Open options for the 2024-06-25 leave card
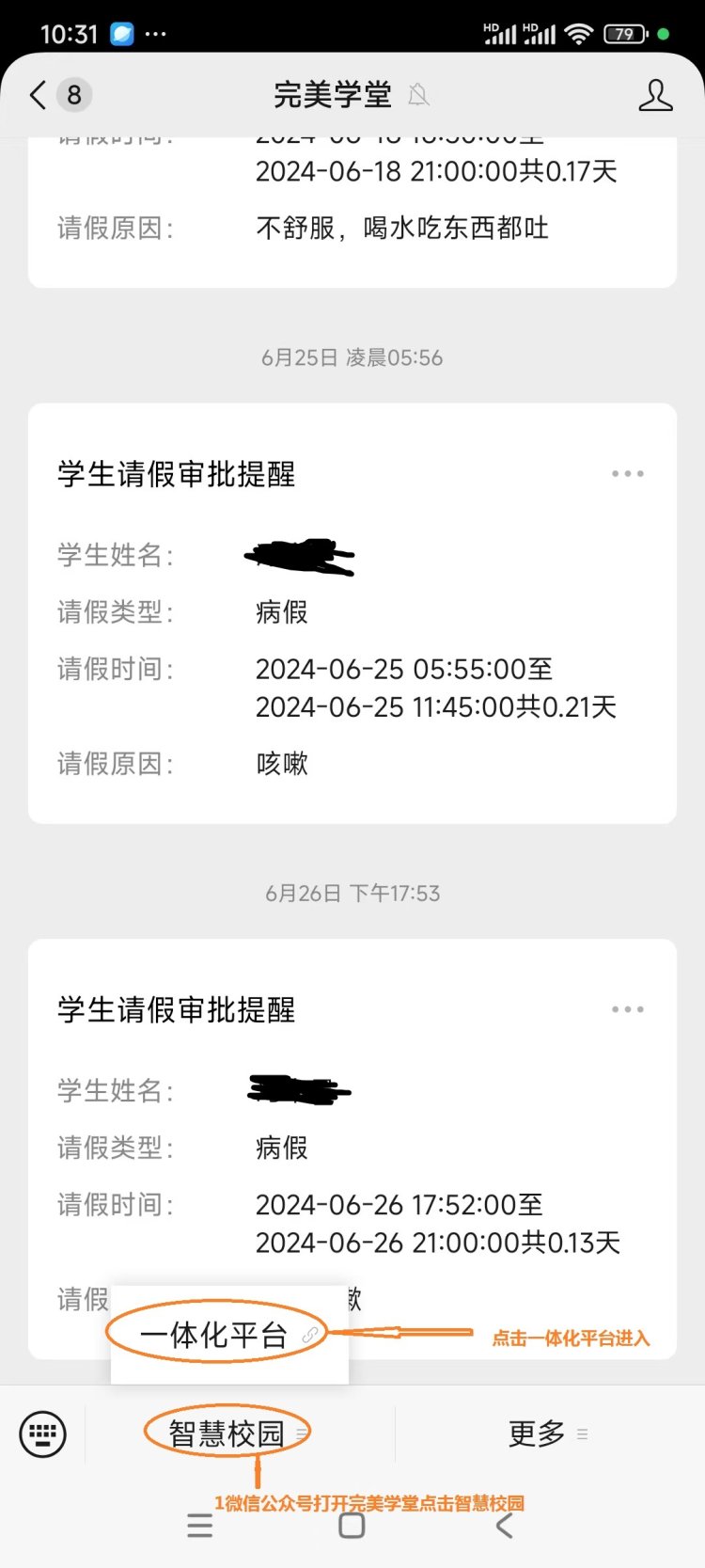This screenshot has height=1568, width=705. point(627,474)
